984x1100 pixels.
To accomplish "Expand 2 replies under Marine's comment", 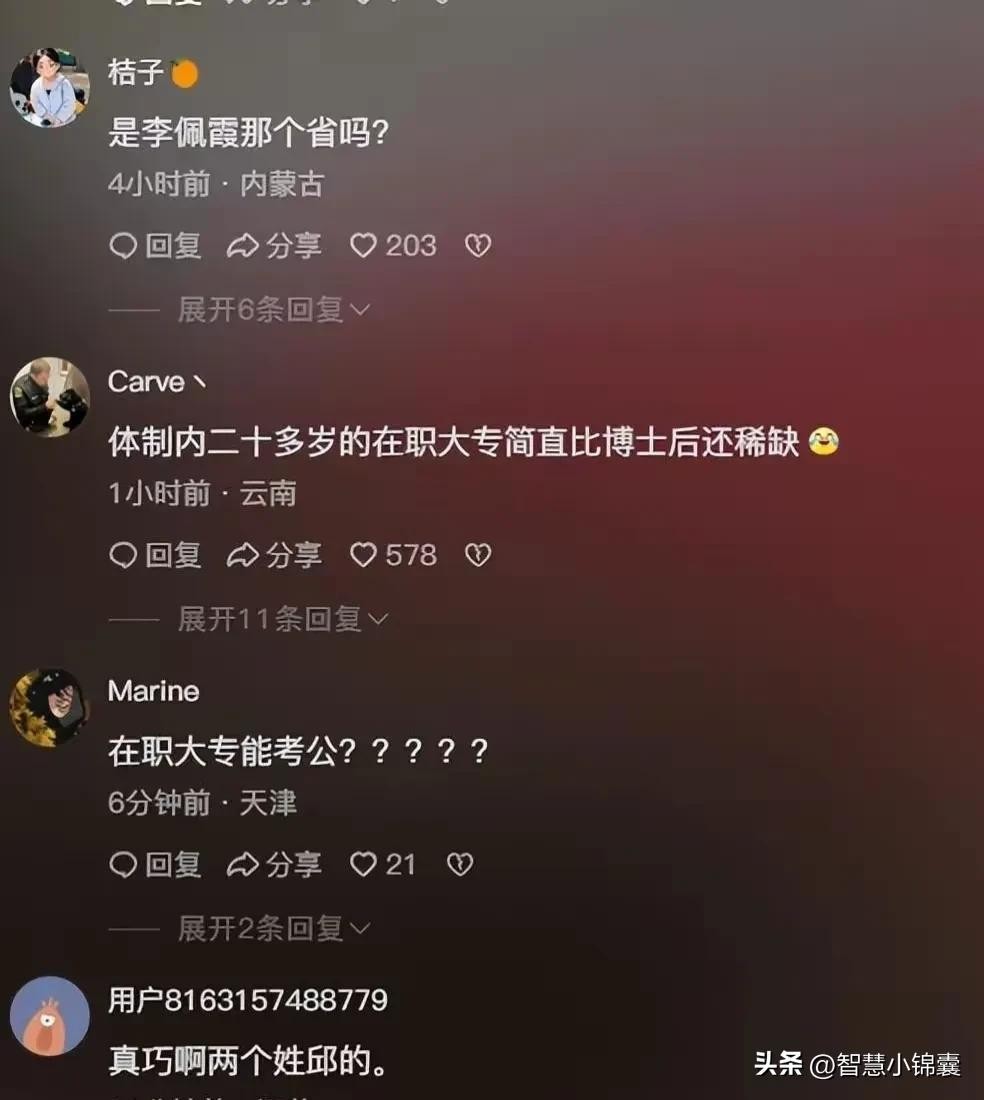I will (x=272, y=928).
